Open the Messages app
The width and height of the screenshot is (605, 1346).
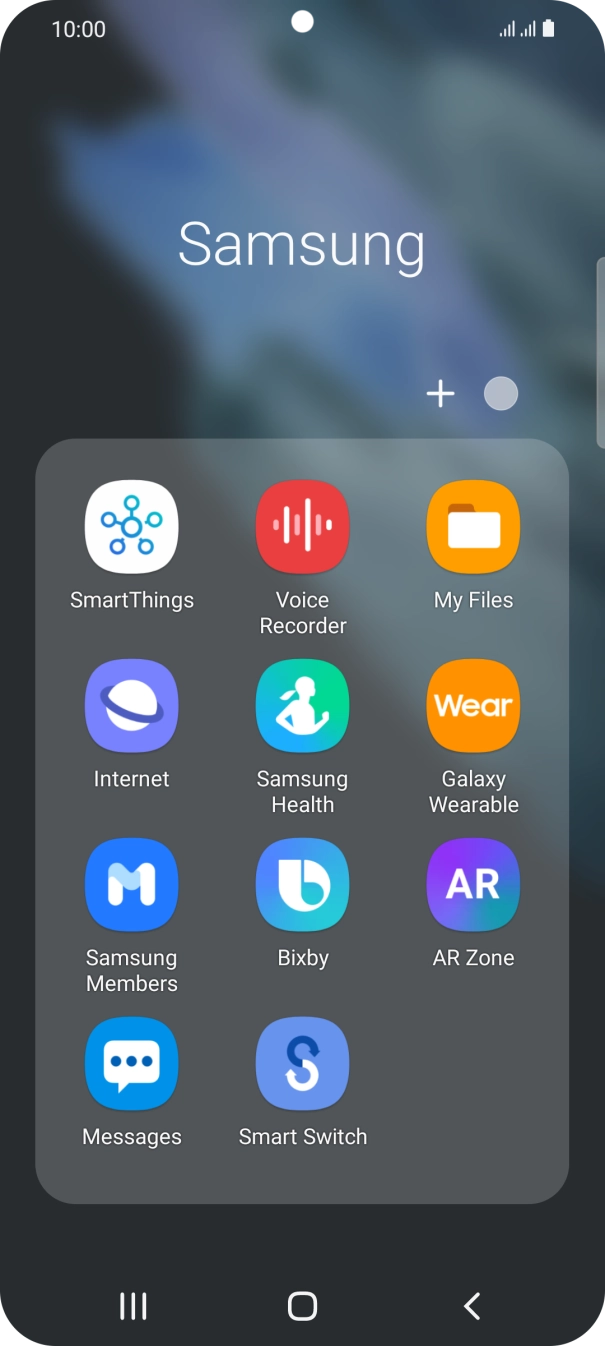[x=132, y=1064]
